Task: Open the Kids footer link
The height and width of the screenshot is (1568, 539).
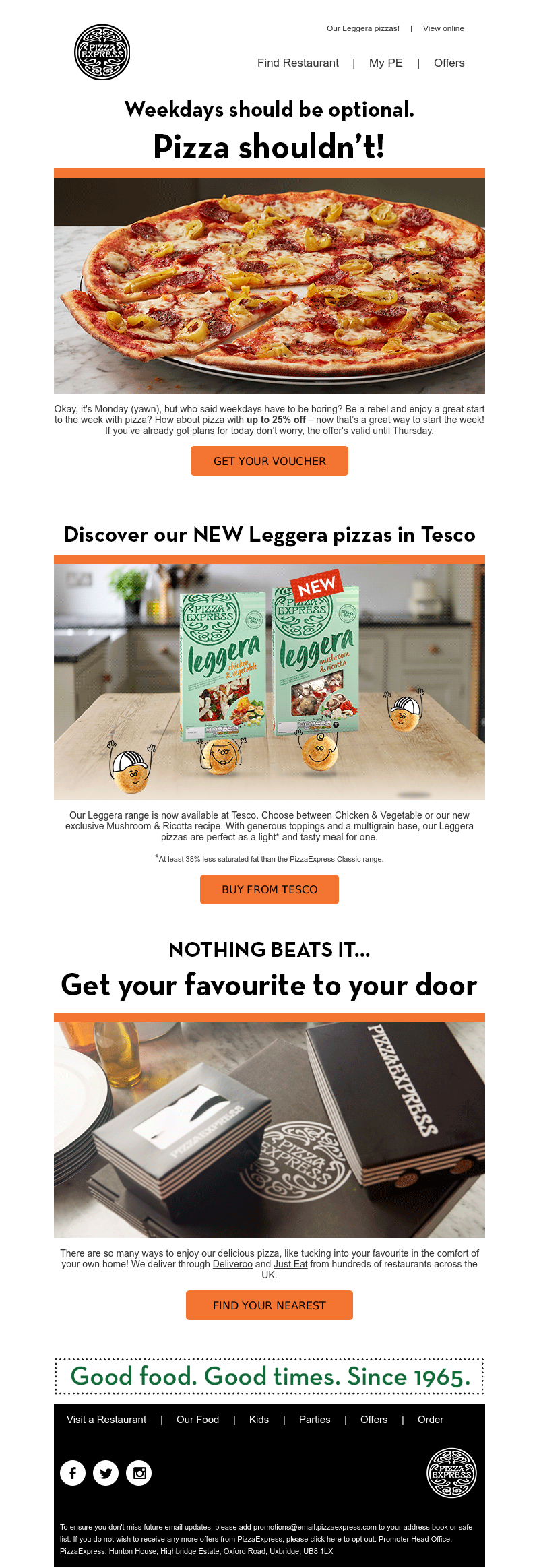Action: pos(259,1419)
